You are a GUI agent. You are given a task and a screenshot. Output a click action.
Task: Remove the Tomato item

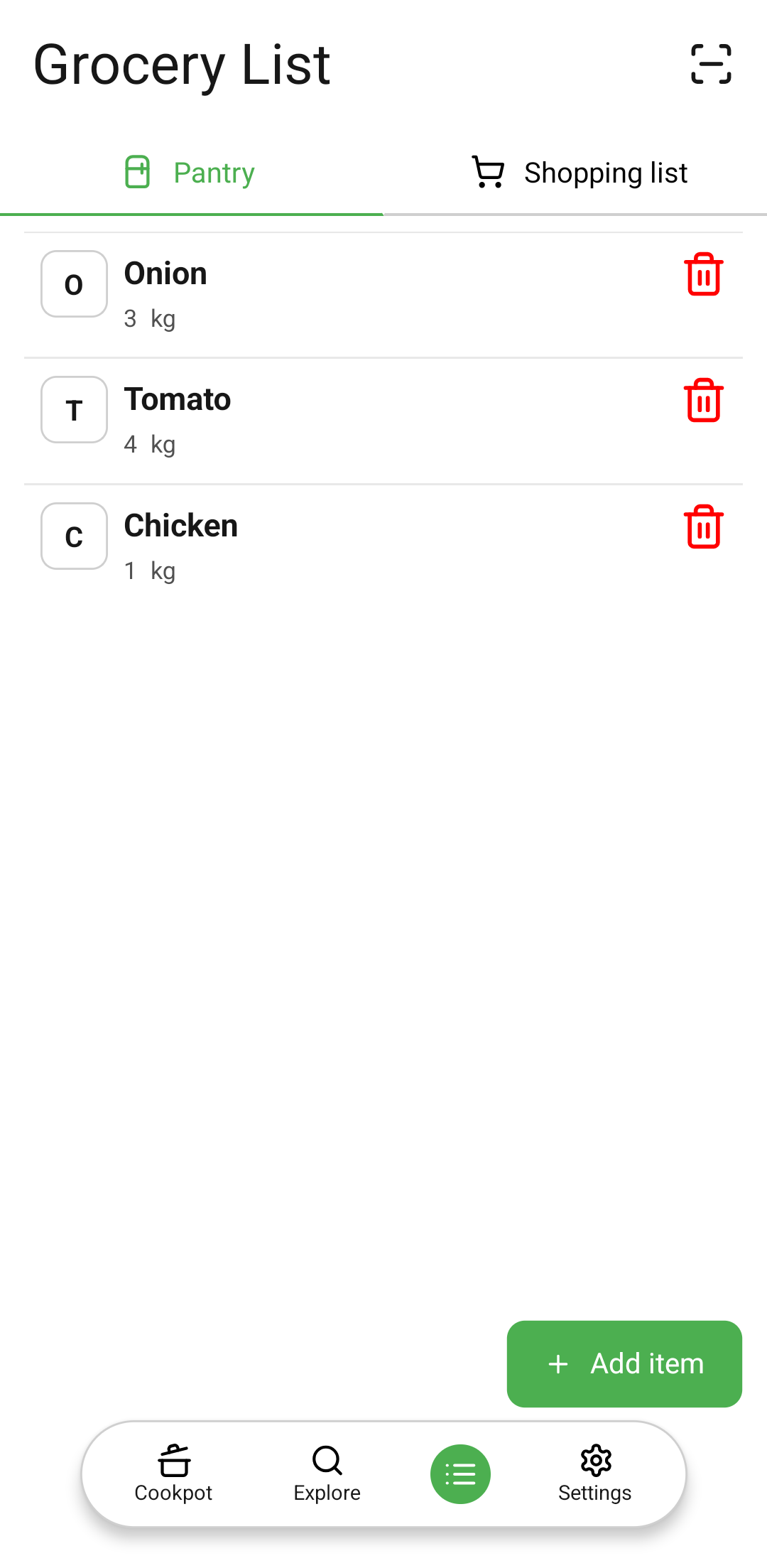tap(703, 401)
